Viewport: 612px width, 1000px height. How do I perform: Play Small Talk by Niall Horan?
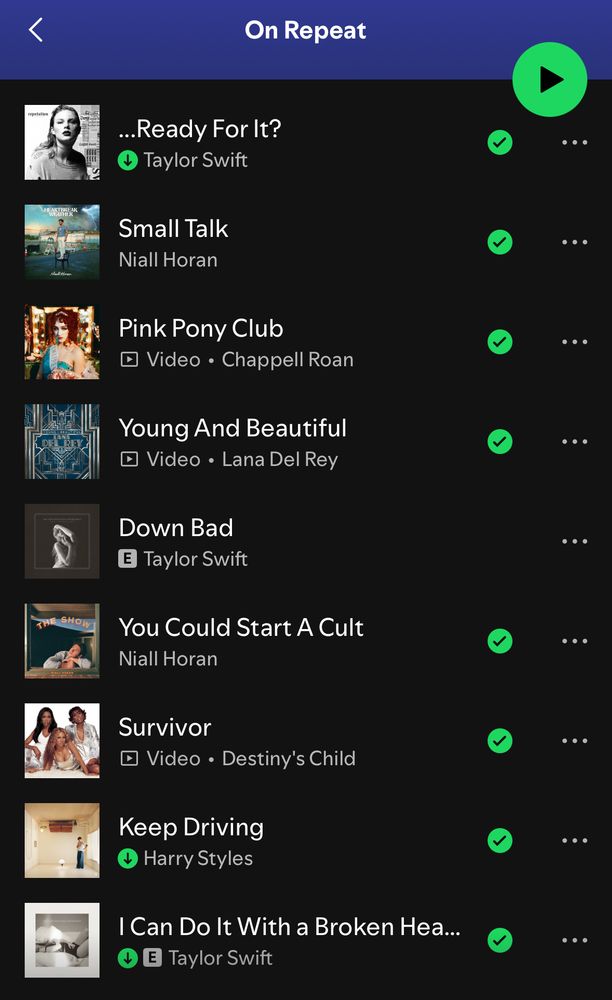(174, 229)
